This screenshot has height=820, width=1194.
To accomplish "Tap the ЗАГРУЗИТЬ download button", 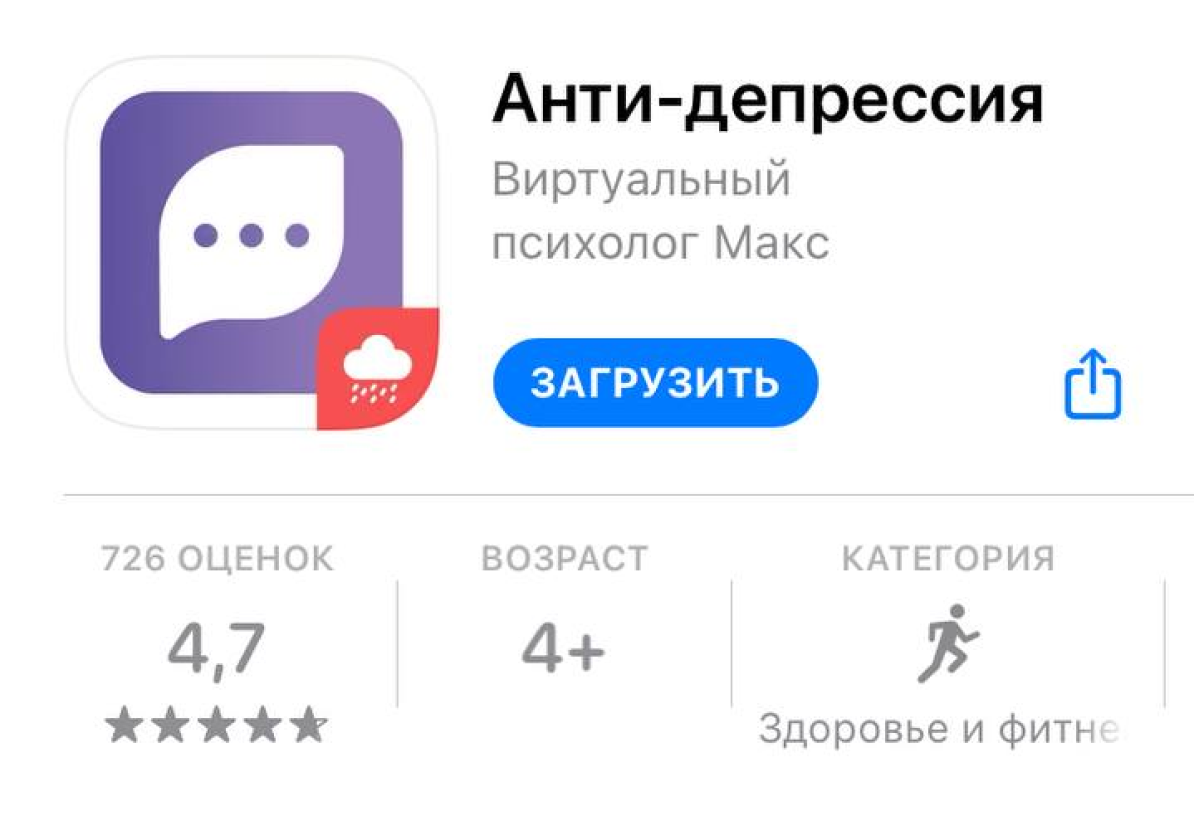I will point(655,383).
